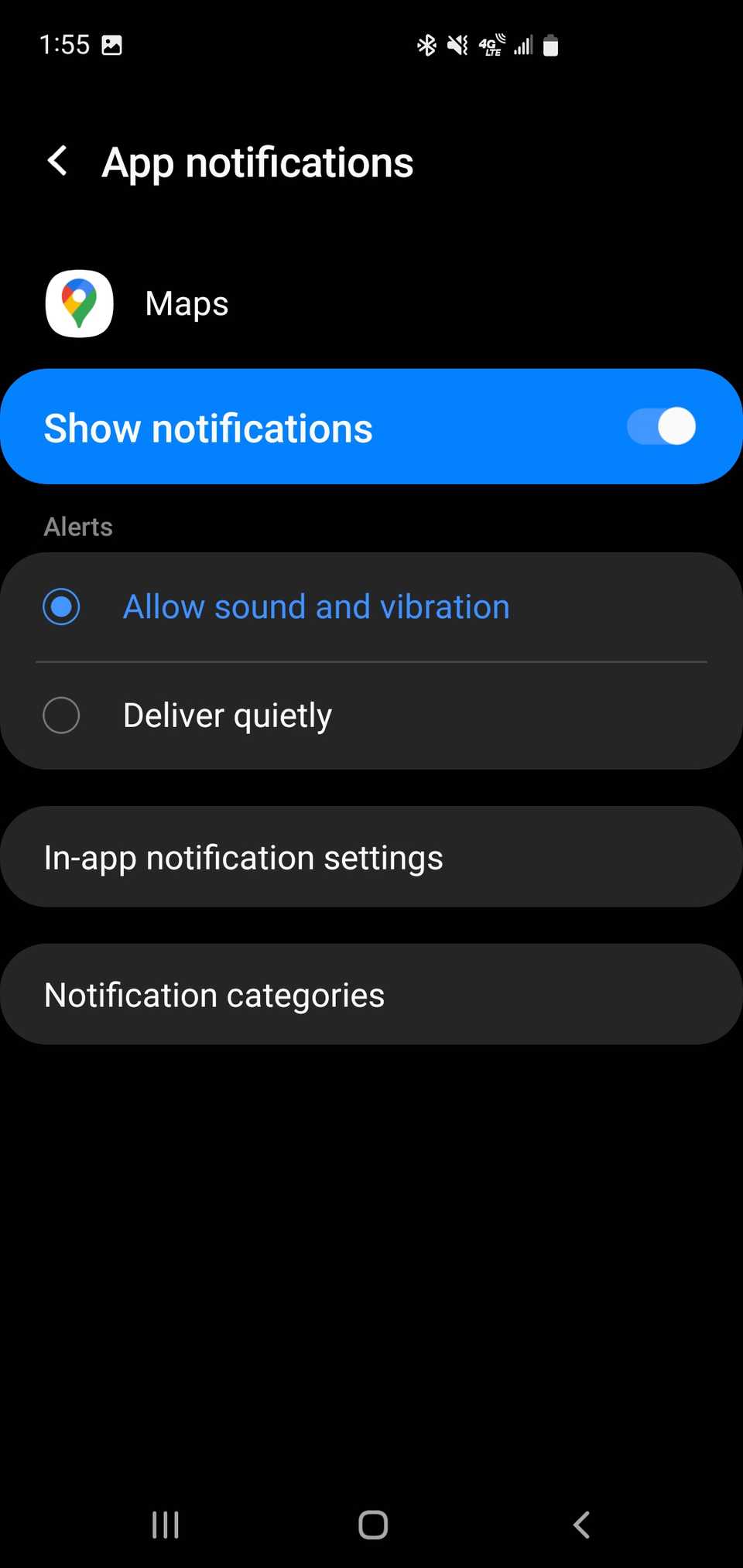Tap the battery icon in status bar
Image resolution: width=743 pixels, height=1568 pixels.
[x=551, y=44]
